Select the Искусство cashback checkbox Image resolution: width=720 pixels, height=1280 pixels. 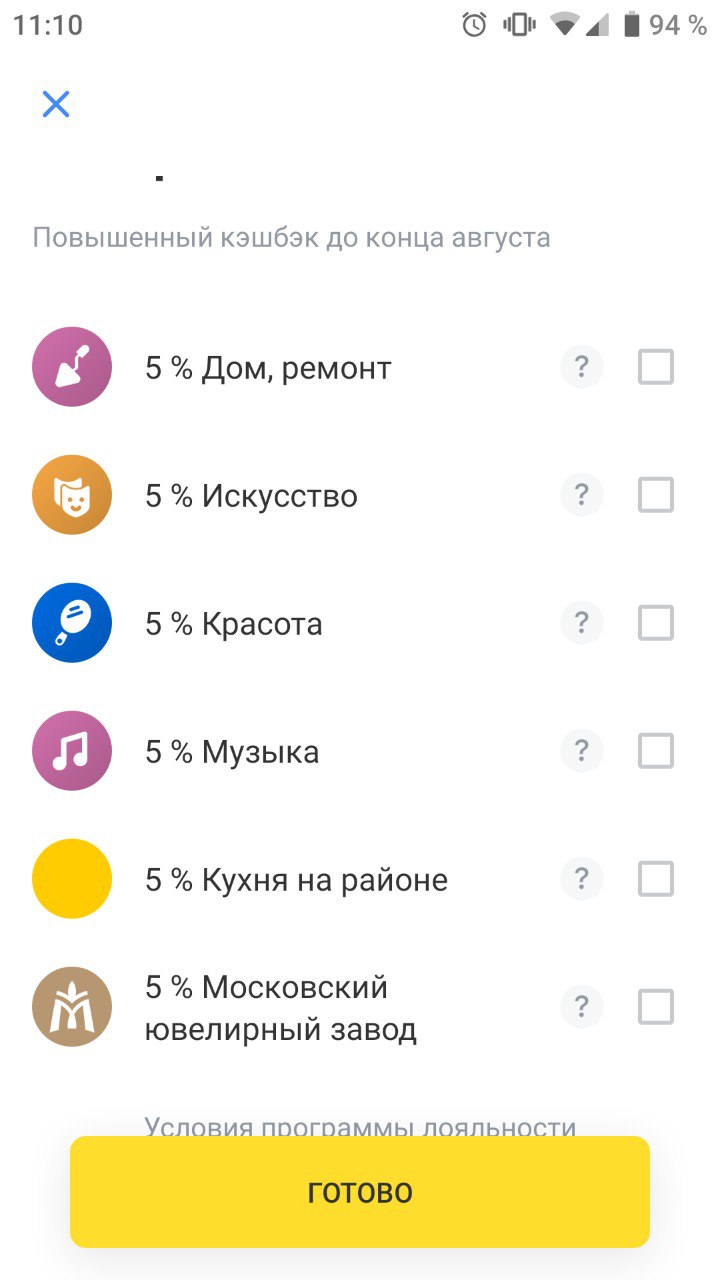click(x=656, y=495)
